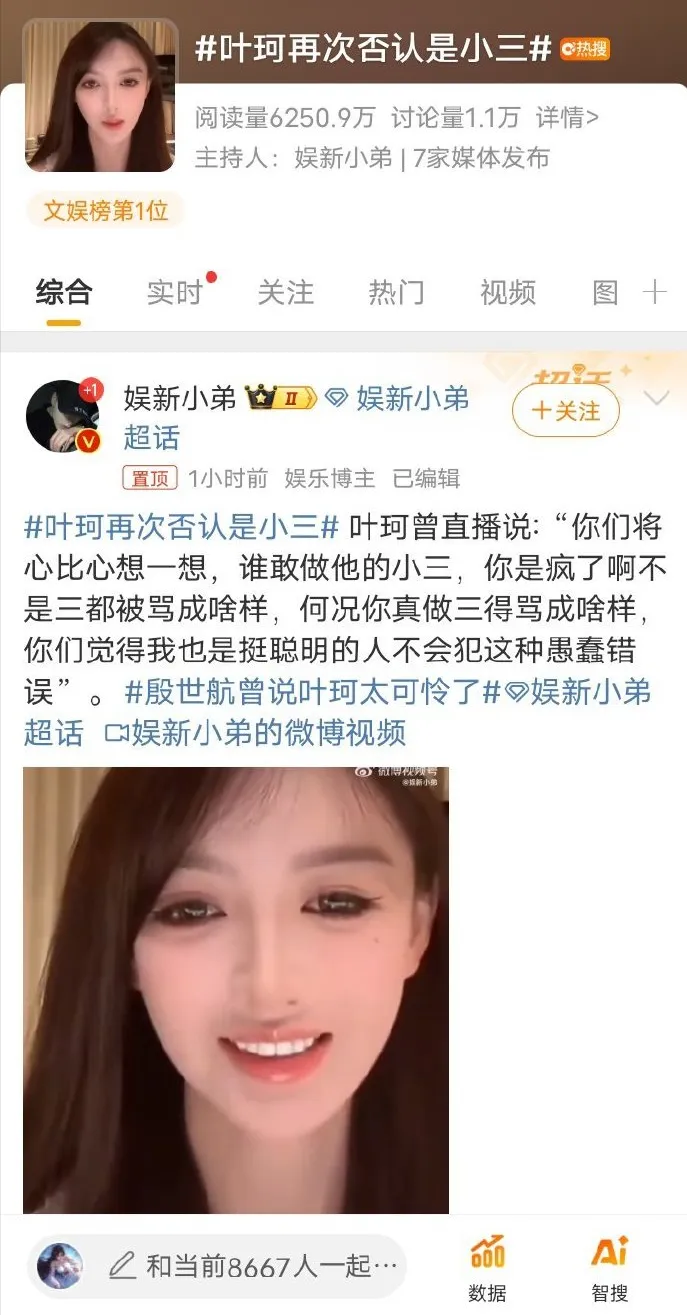Viewport: 687px width, 1315px height.
Task: Open 娱新小弟's profile avatar
Action: tap(62, 416)
